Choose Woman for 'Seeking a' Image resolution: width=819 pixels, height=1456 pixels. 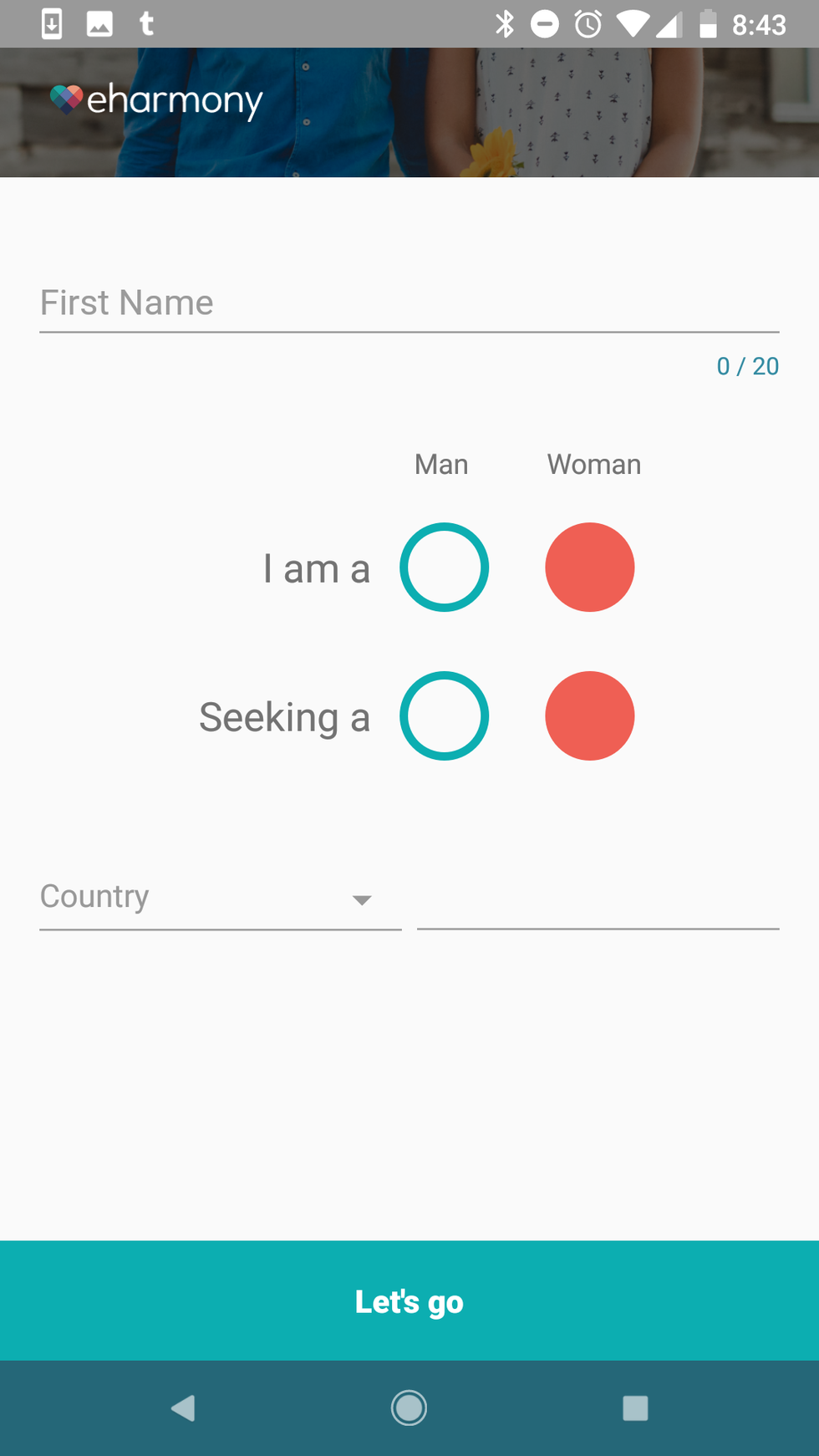(589, 716)
